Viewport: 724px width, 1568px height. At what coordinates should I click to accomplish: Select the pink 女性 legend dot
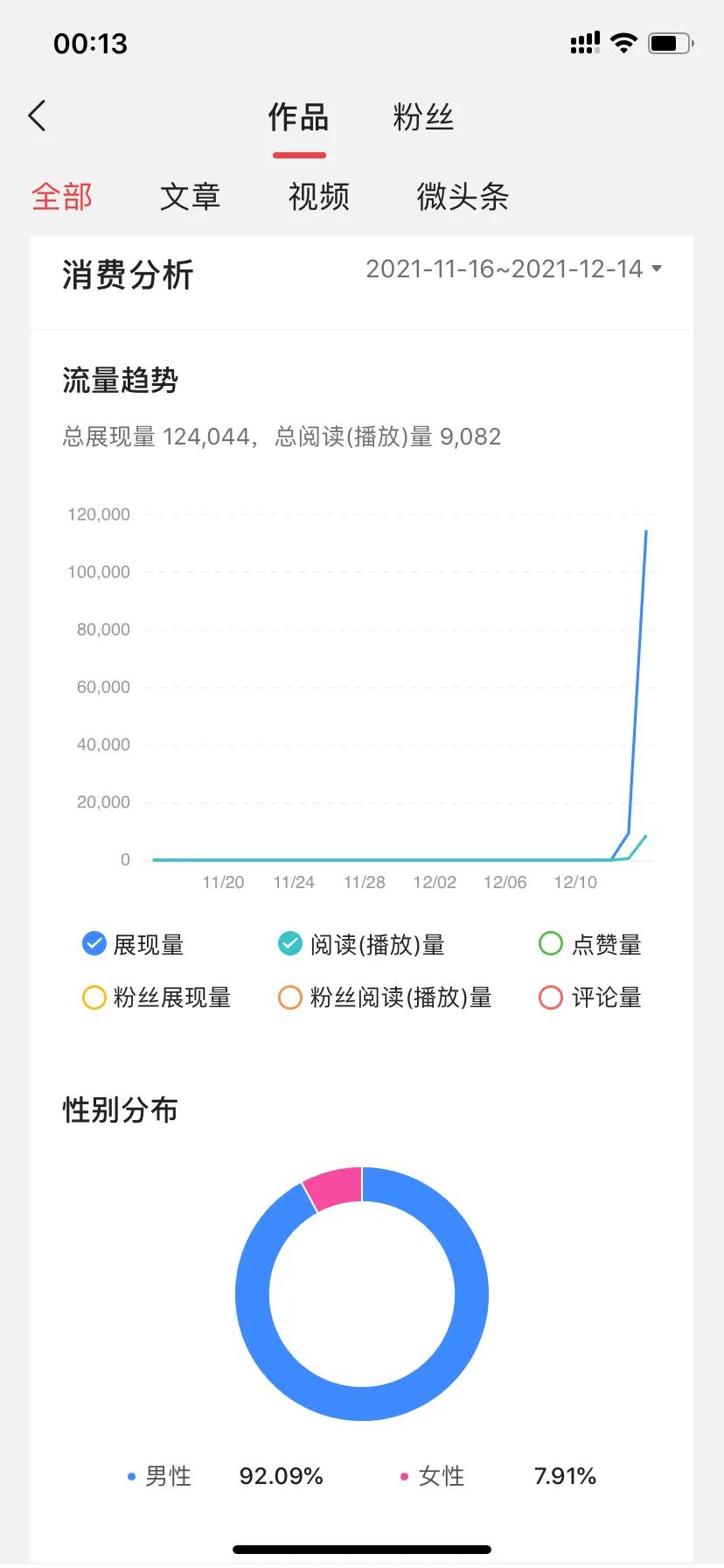403,1476
